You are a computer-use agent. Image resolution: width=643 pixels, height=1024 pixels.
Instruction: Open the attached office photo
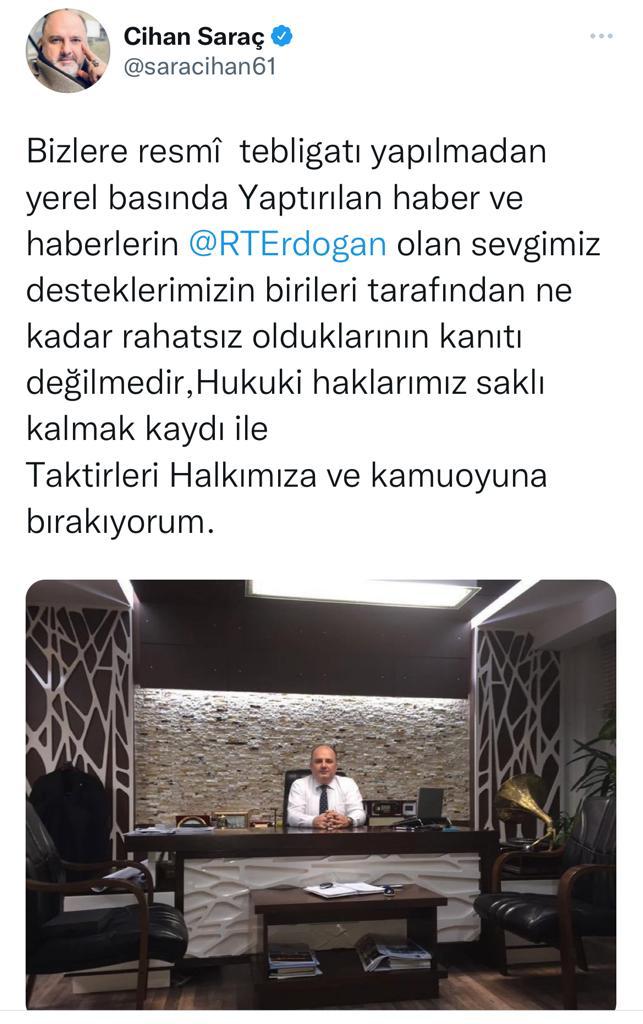pyautogui.click(x=321, y=793)
